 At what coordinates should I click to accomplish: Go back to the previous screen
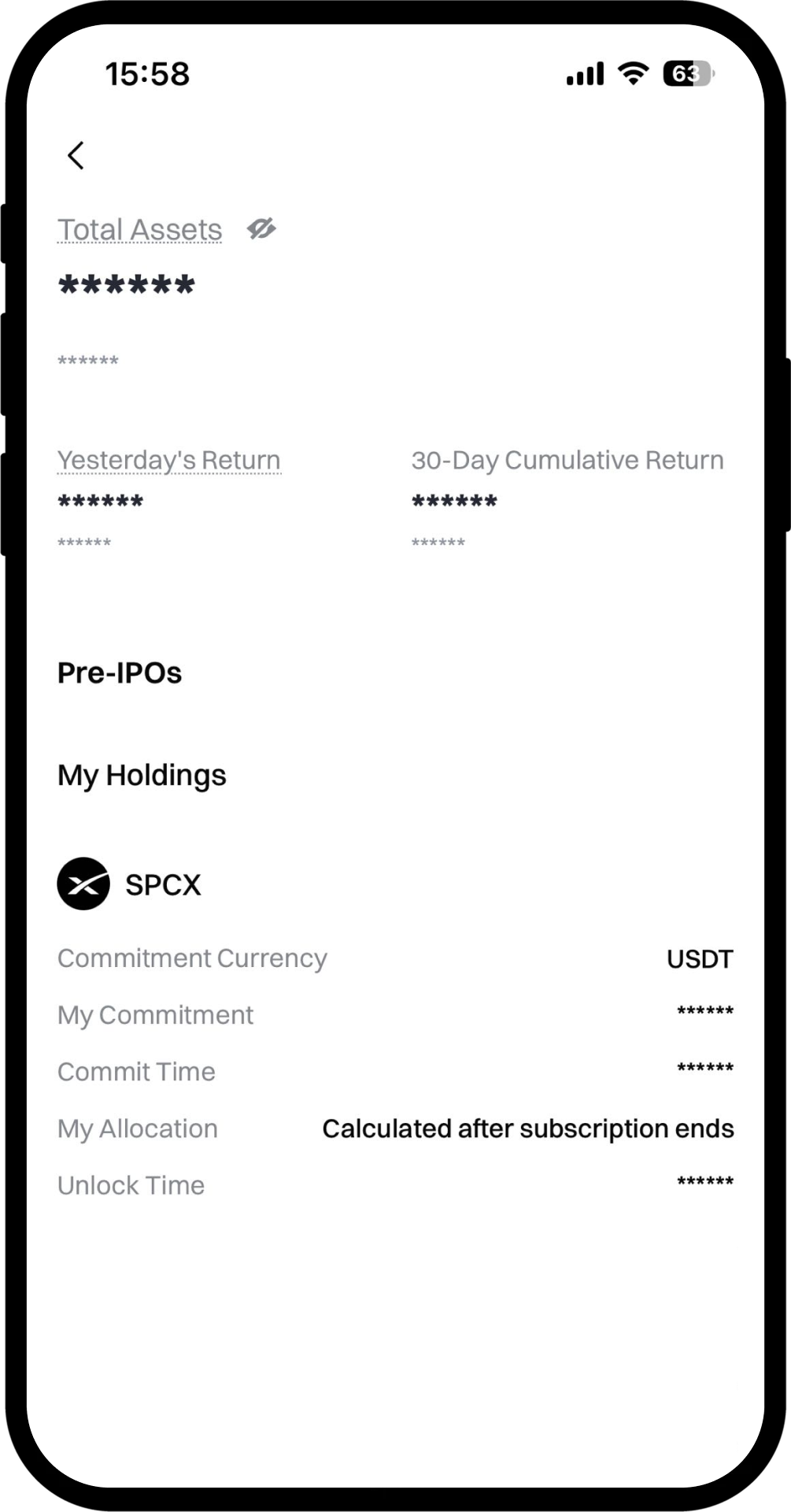click(x=76, y=156)
